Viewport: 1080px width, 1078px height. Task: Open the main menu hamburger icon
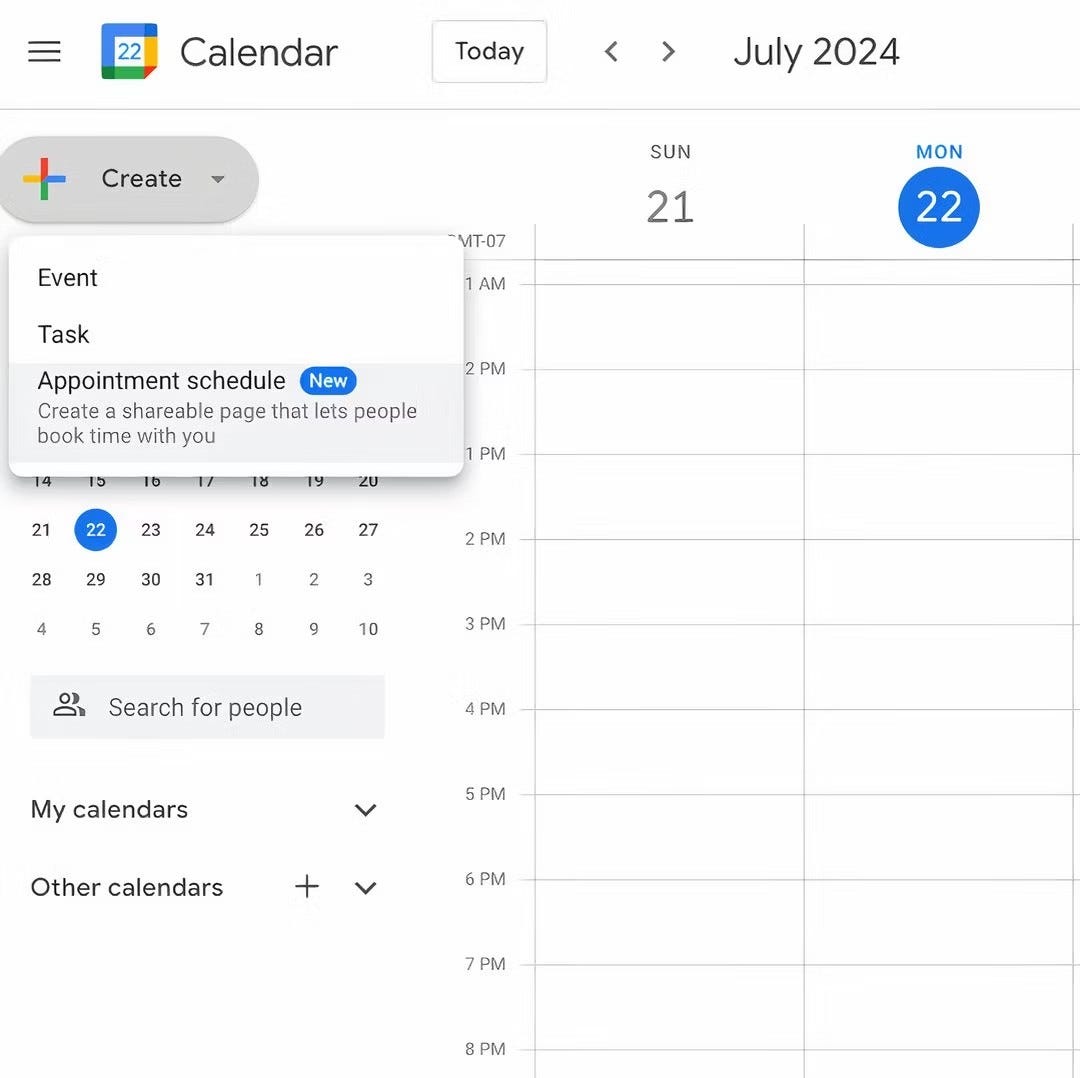coord(44,52)
